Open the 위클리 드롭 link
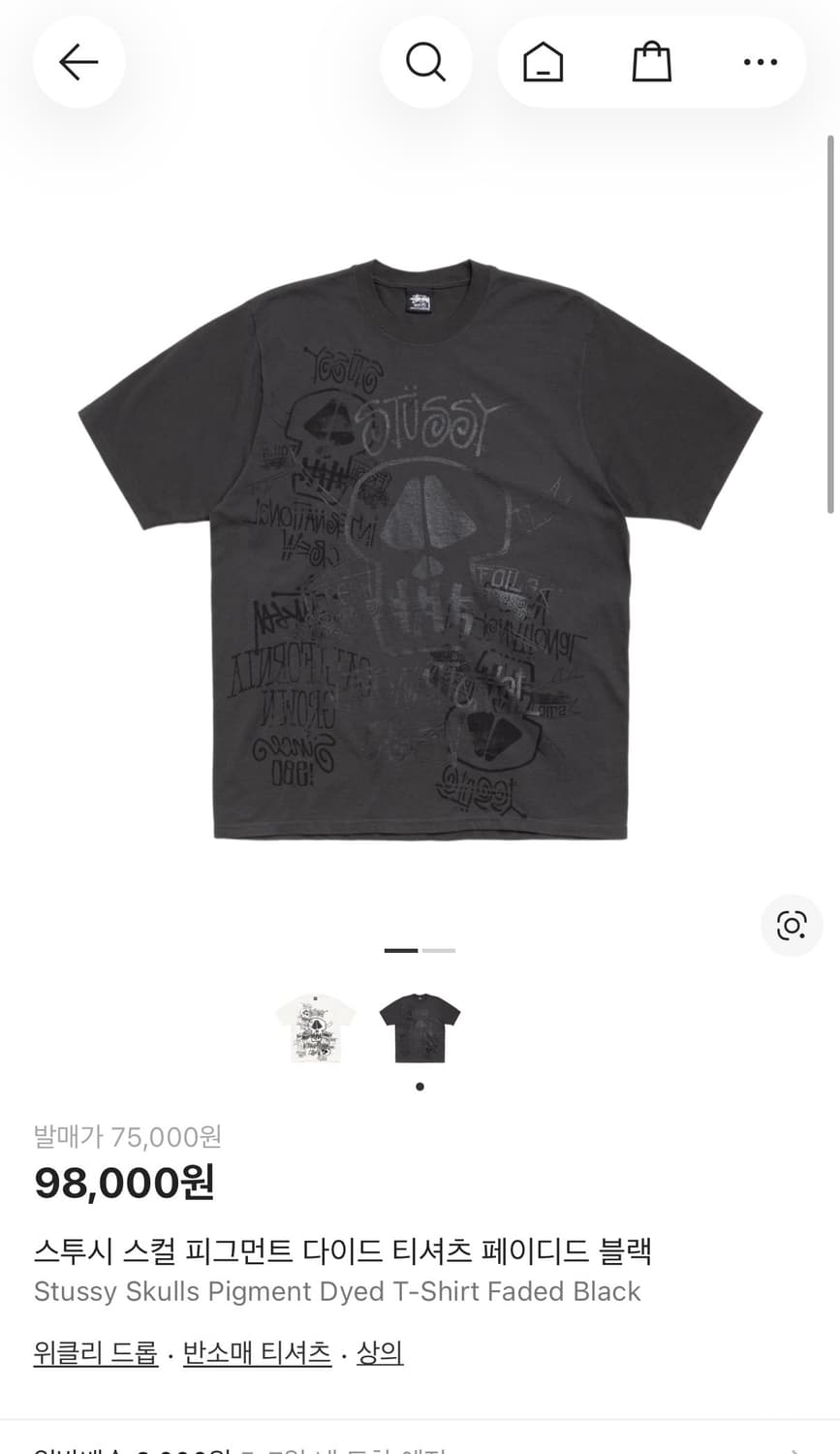 coord(95,1352)
